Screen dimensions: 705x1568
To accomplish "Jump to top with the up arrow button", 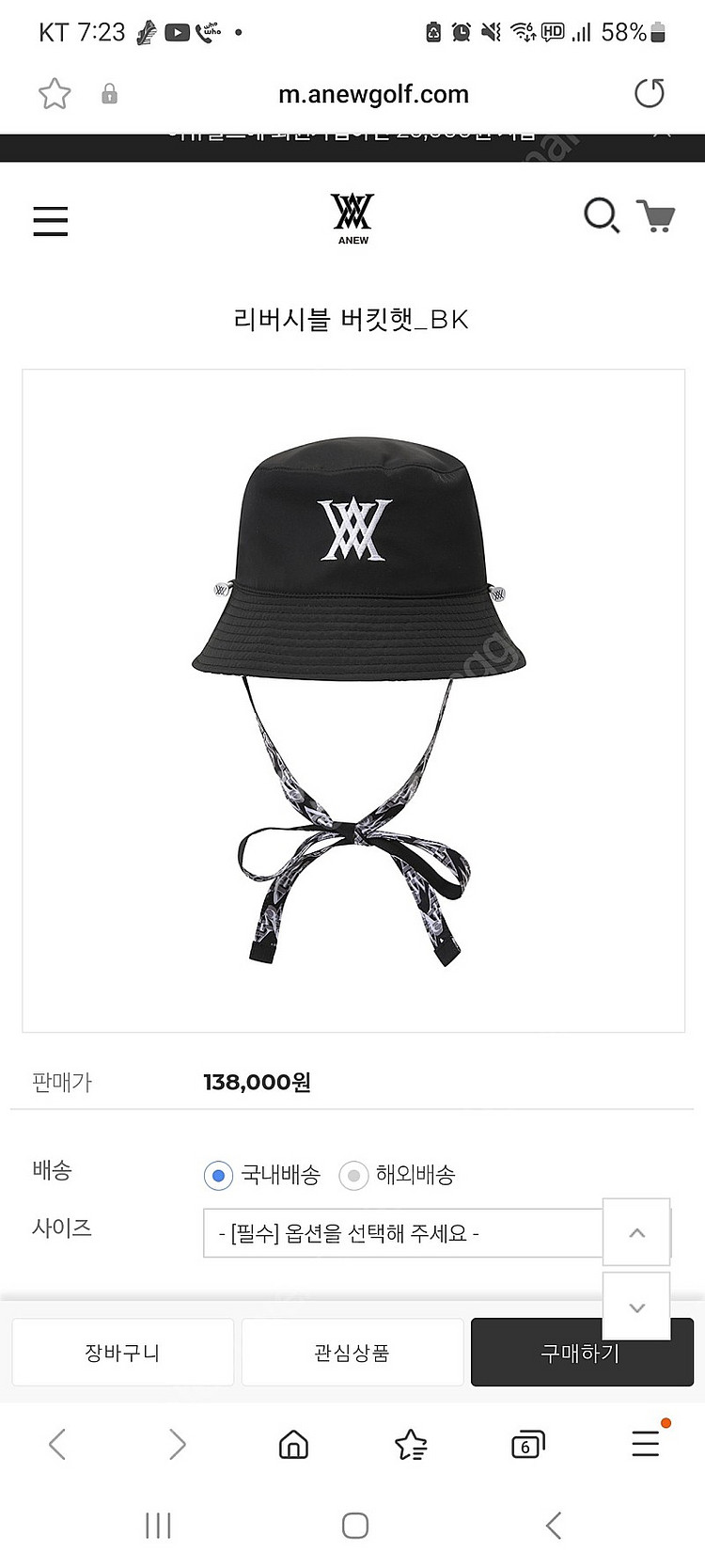I will pos(636,1232).
